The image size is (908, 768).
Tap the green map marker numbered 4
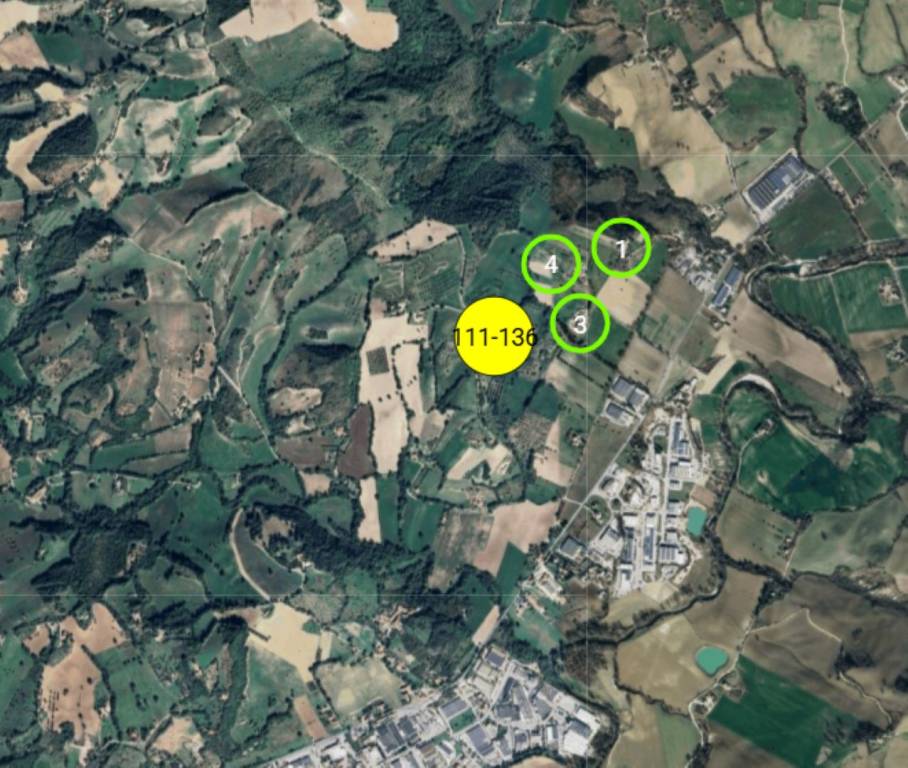[551, 264]
